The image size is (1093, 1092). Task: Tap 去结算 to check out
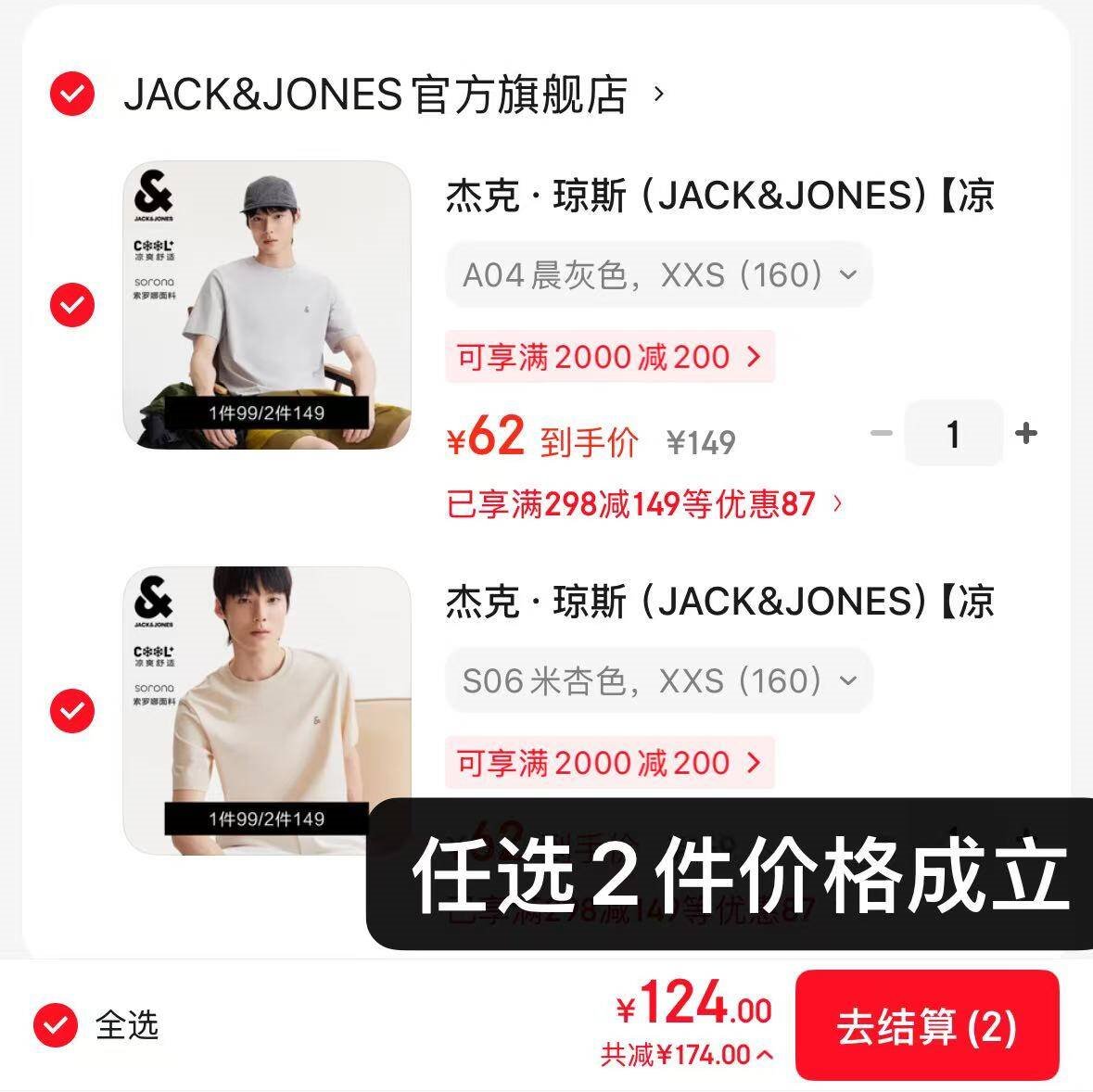click(926, 1025)
